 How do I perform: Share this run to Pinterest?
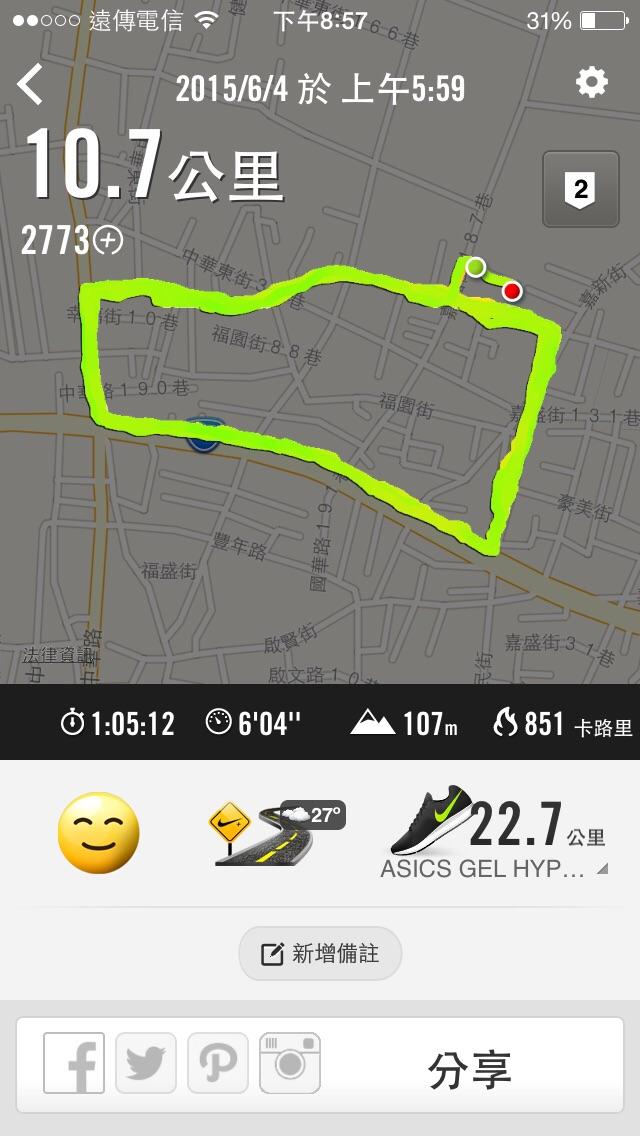(x=218, y=1062)
